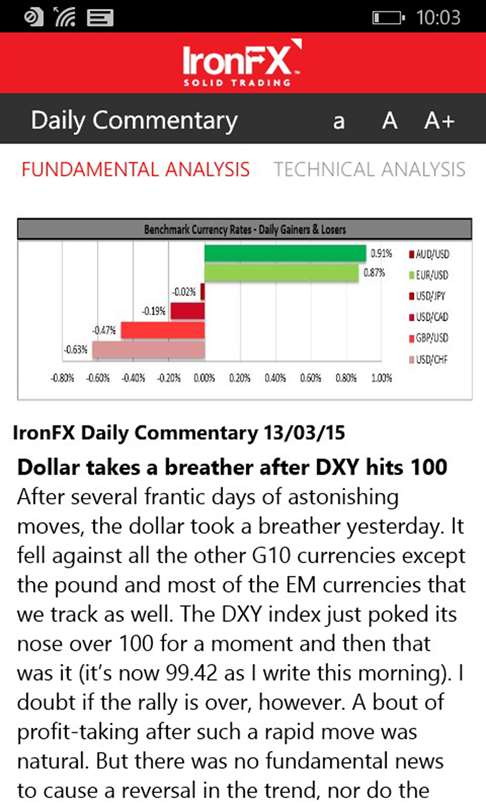Select the medium font size 'A'
486x810 pixels.
coord(390,120)
